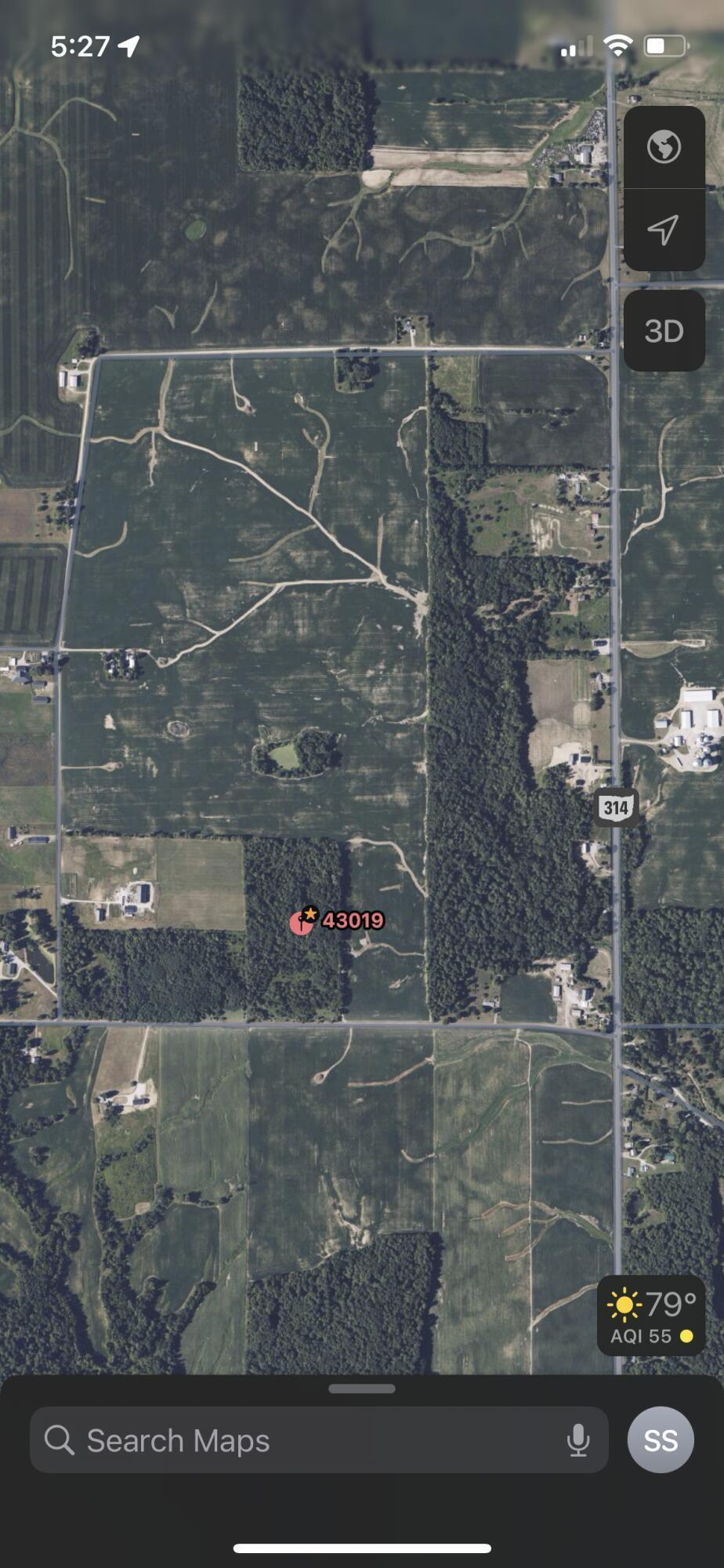This screenshot has width=724, height=1568.
Task: Open the 43019 favorite pin
Action: coord(302,921)
